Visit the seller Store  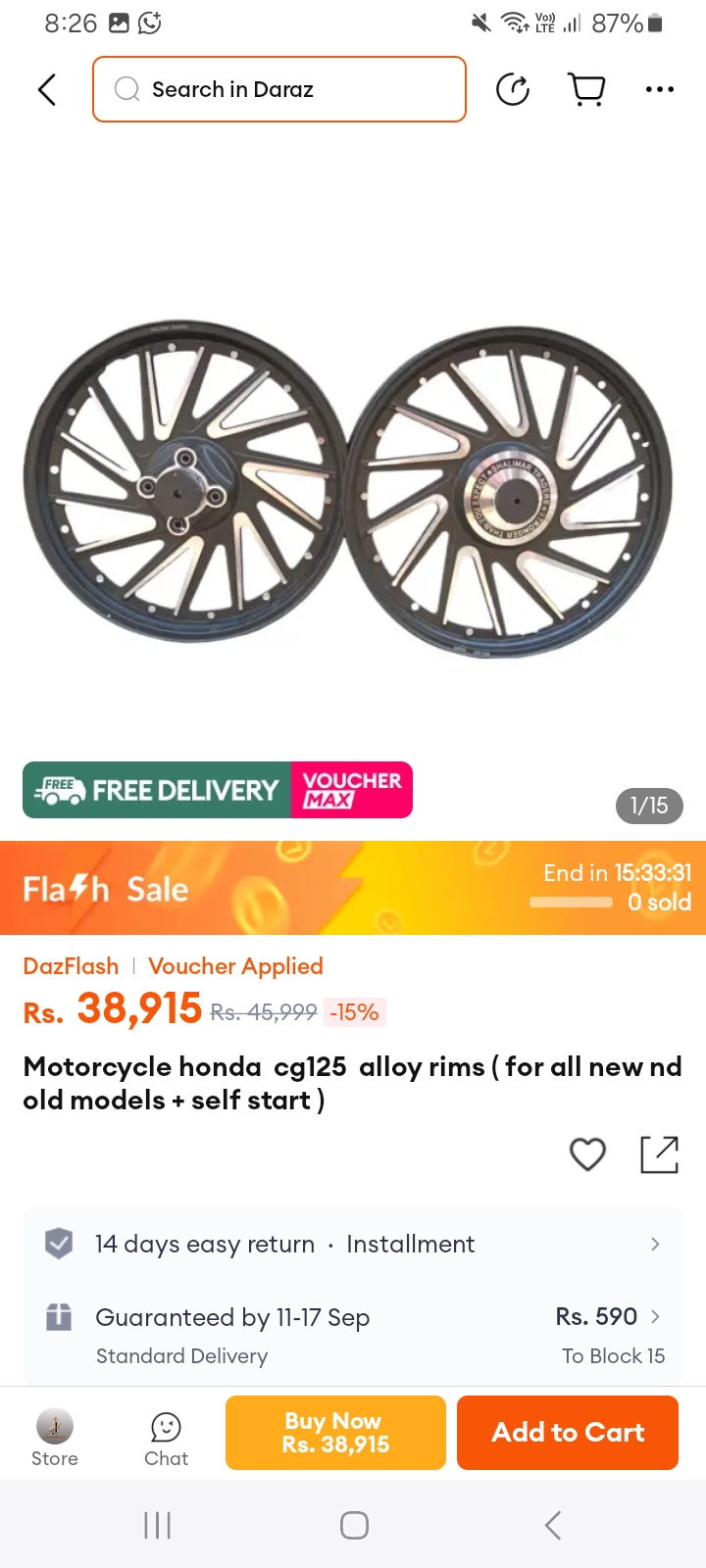[x=55, y=1438]
